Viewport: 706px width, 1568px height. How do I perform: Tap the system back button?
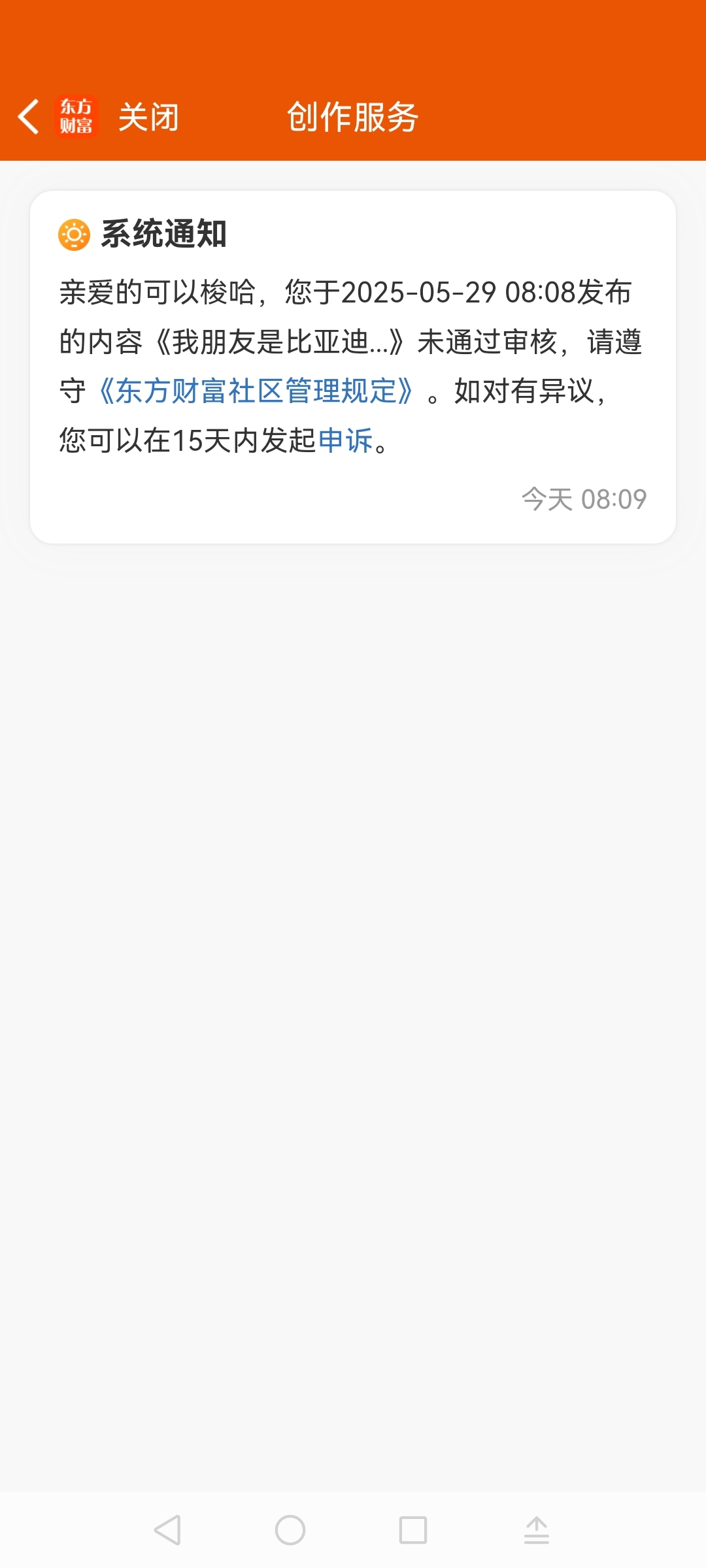click(167, 1530)
